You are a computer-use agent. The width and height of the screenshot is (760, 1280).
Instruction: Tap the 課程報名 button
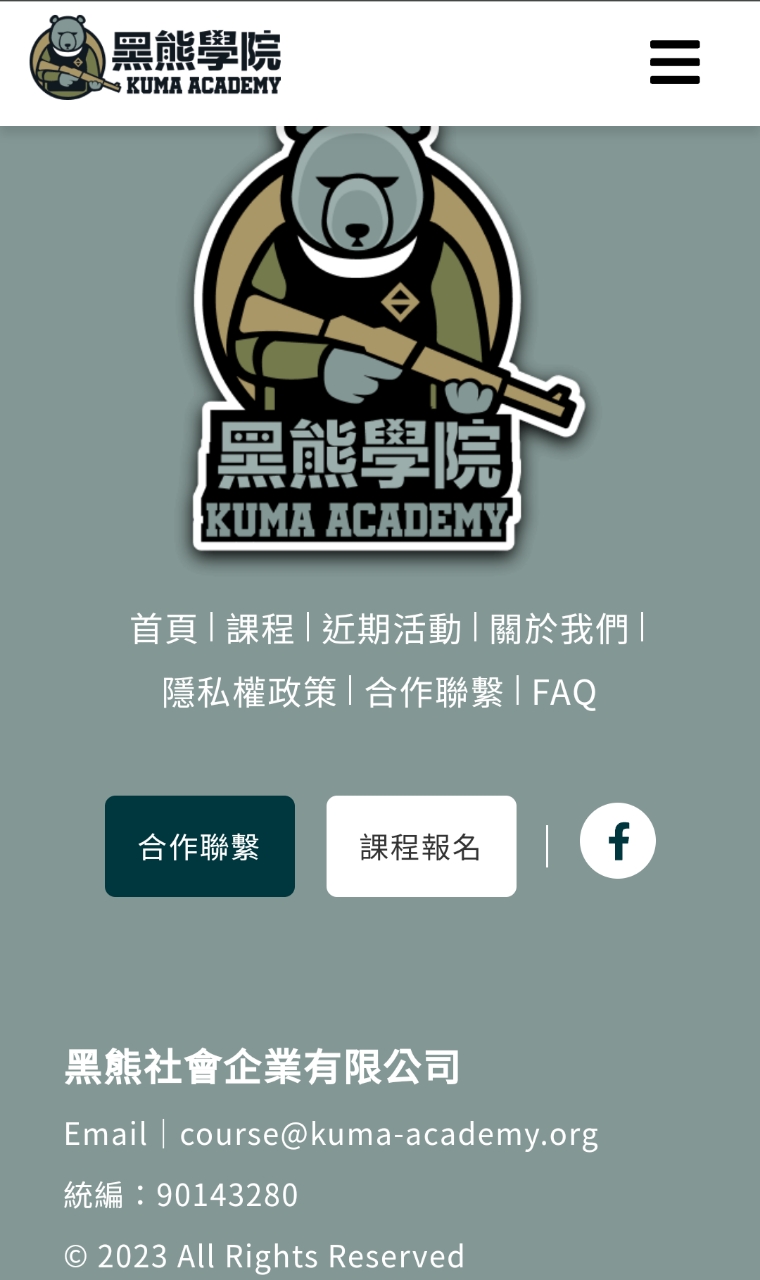(x=421, y=846)
